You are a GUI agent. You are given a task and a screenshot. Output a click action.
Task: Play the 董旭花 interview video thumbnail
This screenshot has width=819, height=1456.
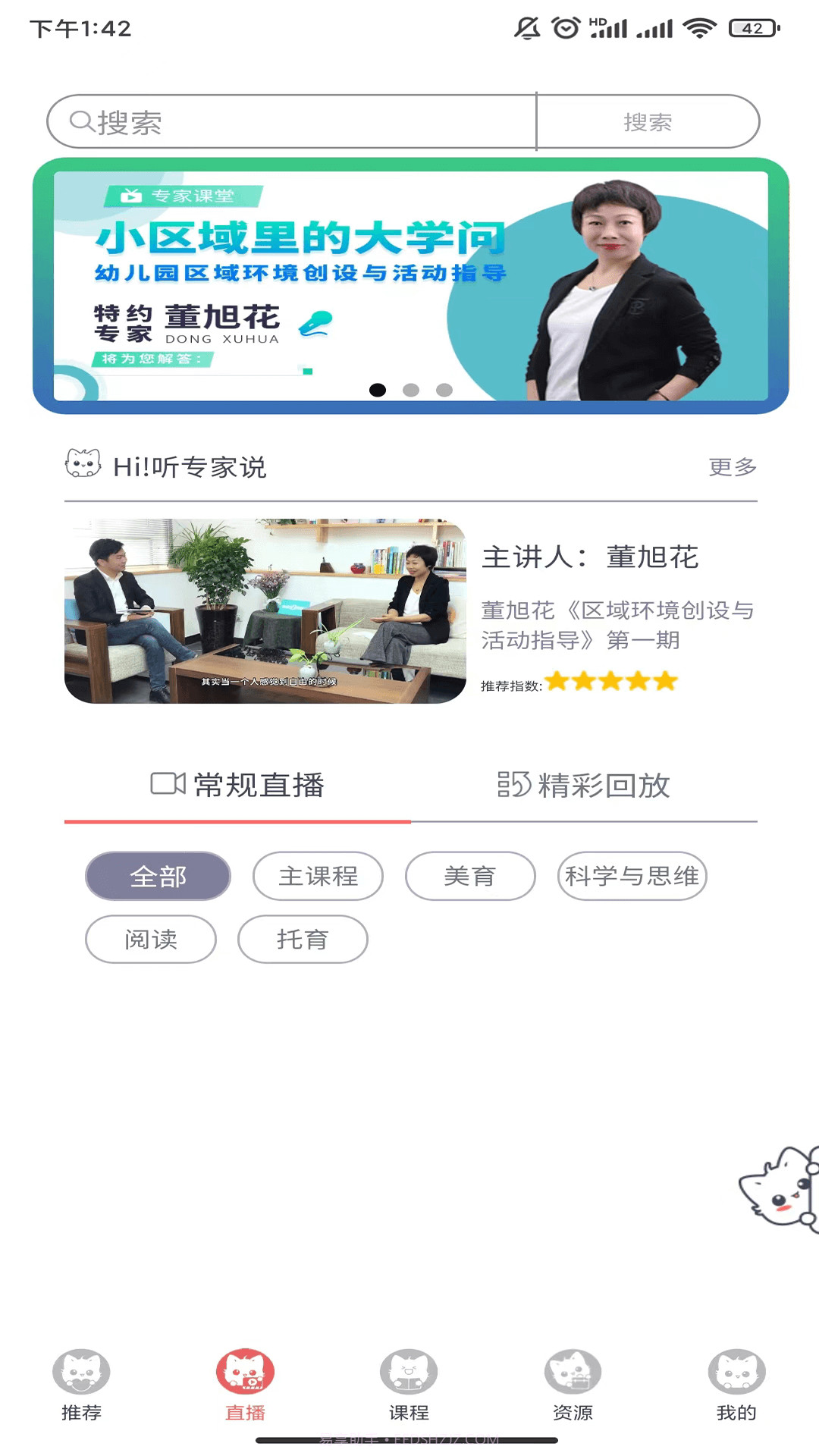tap(265, 612)
